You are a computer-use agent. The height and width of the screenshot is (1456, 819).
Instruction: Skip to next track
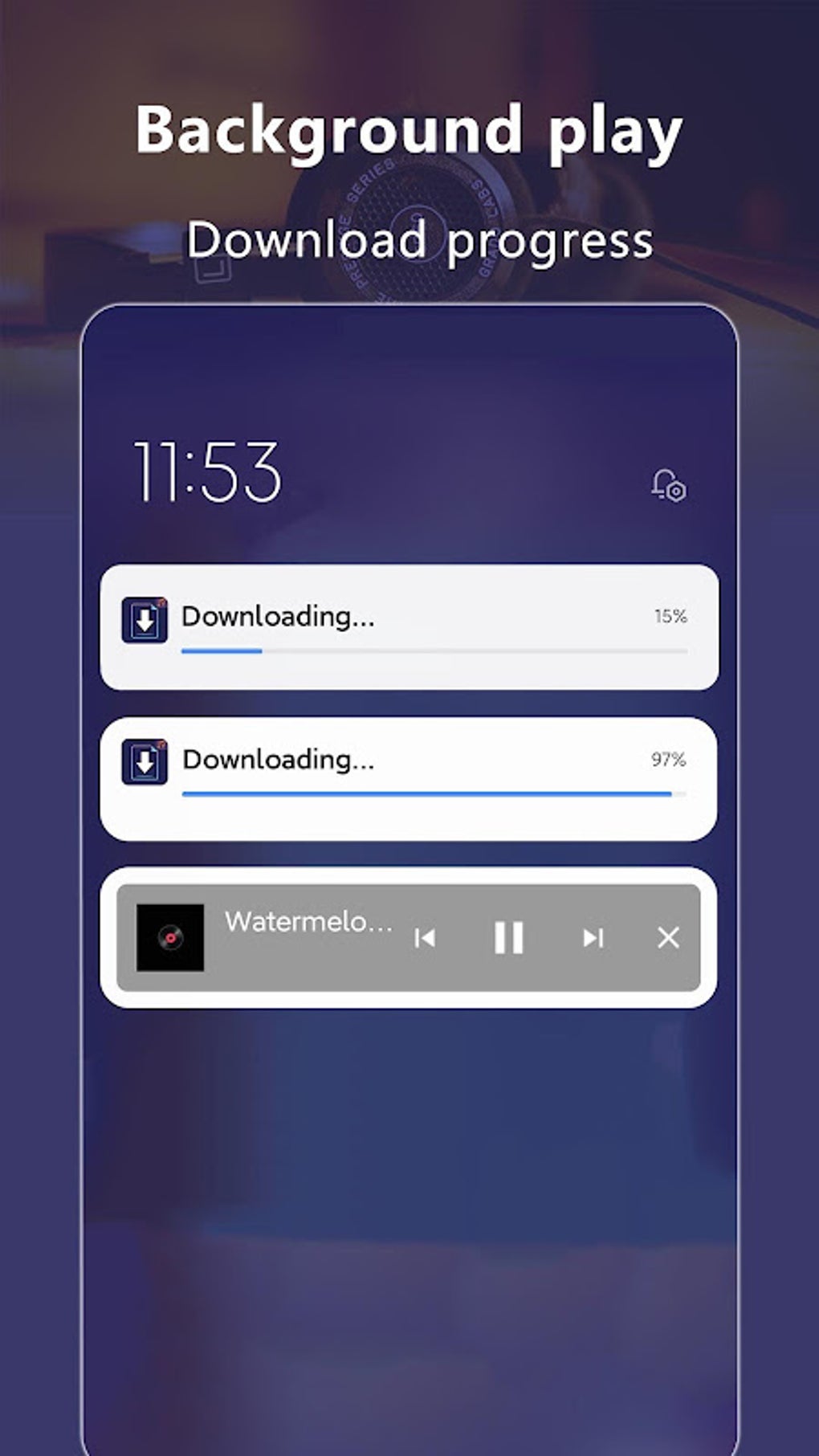[x=592, y=938]
